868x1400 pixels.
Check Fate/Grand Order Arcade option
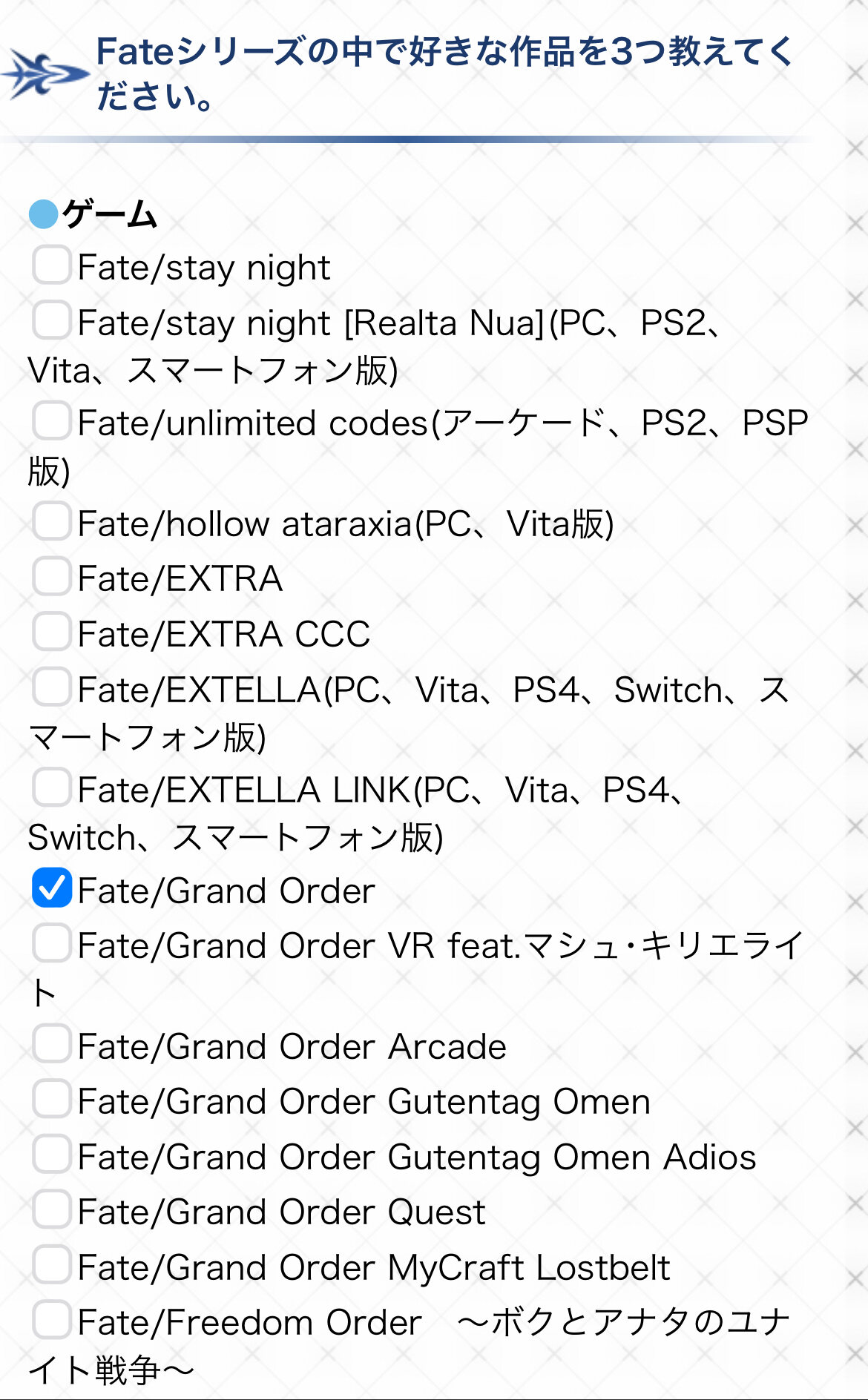[x=52, y=1043]
